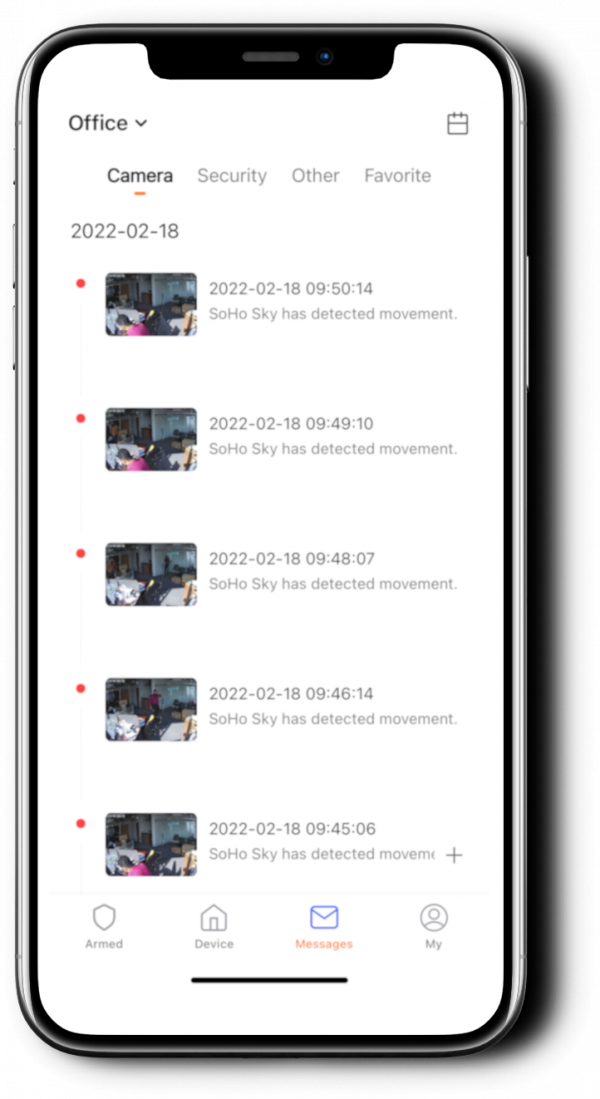Go to the Armed tab

click(x=104, y=927)
